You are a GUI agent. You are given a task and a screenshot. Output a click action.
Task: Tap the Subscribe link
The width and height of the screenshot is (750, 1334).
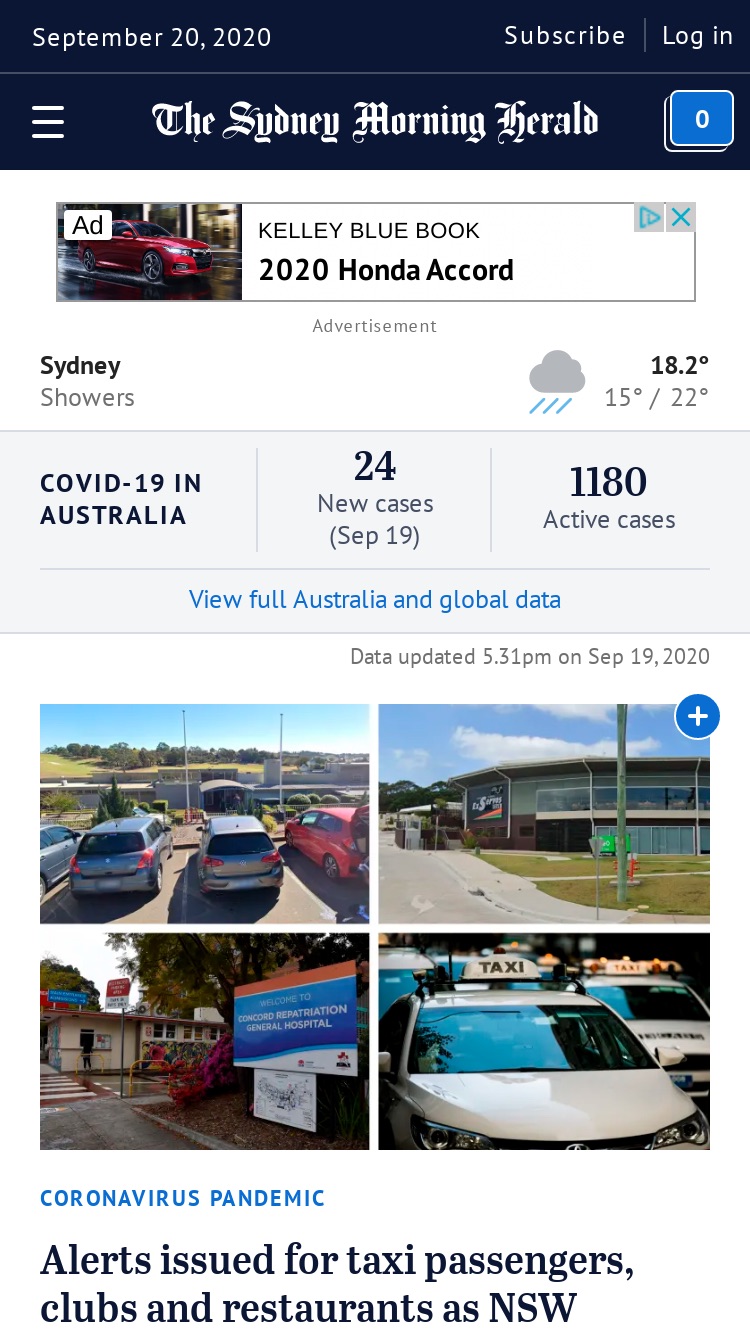[565, 36]
